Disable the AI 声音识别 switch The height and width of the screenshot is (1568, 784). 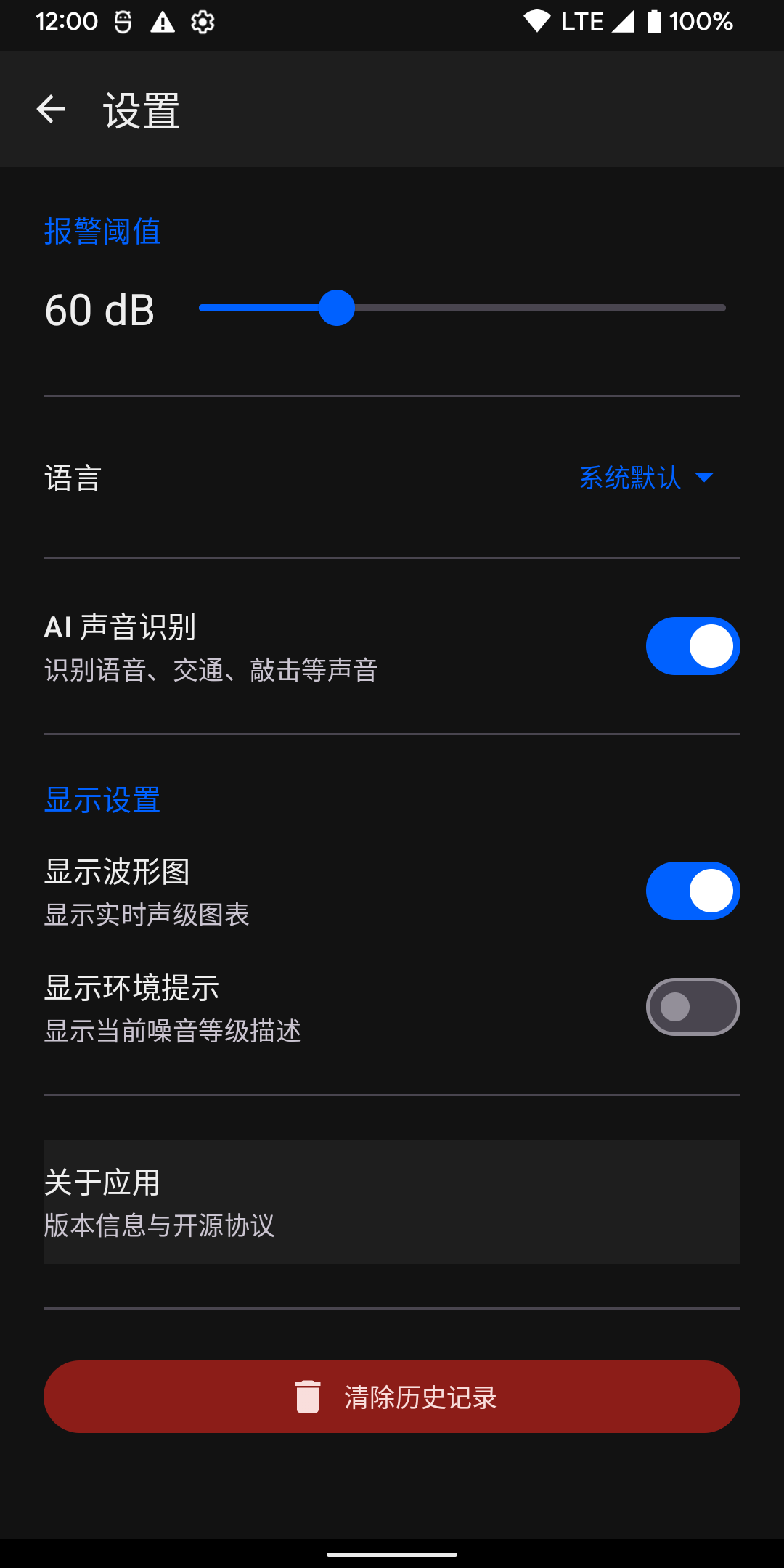(x=693, y=645)
